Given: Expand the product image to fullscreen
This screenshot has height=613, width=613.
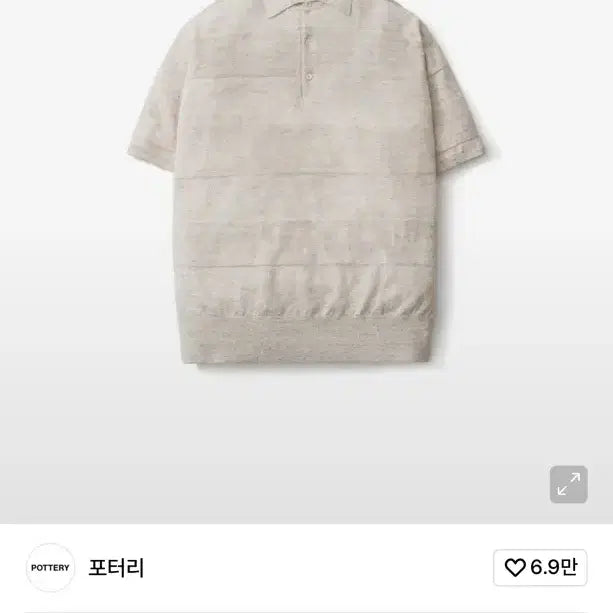Looking at the screenshot, I should (x=568, y=484).
